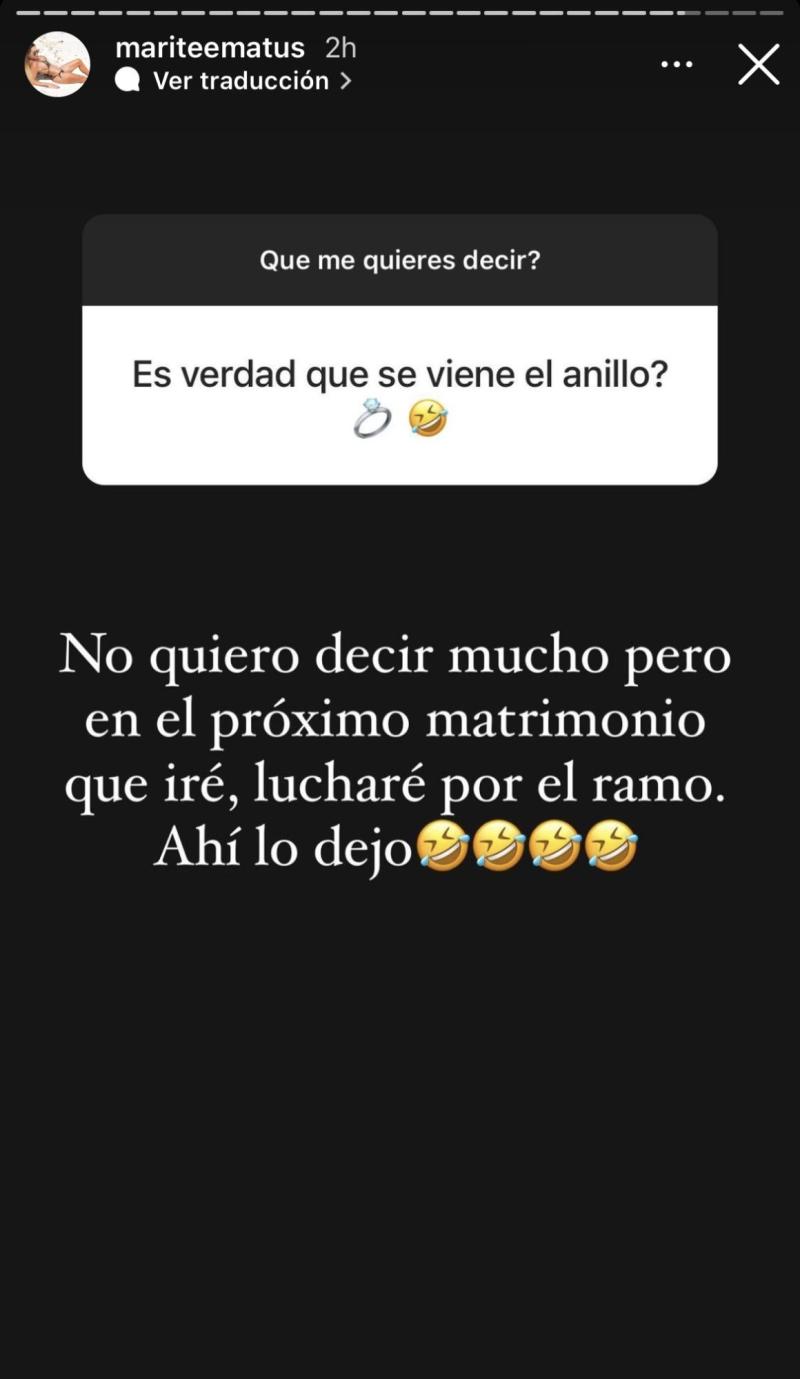This screenshot has width=800, height=1379.
Task: Toggle story pause by tapping the question sticker
Action: (400, 350)
